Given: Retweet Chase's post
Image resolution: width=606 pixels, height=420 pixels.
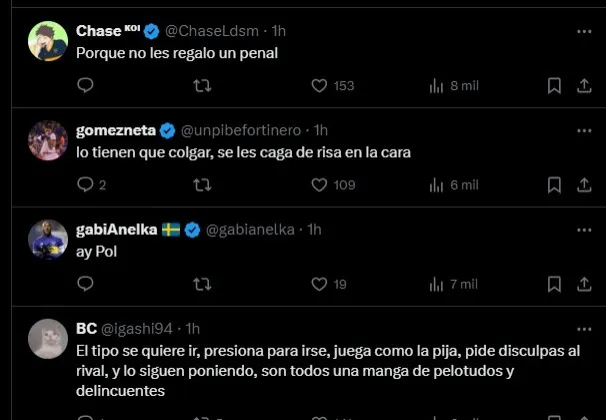Looking at the screenshot, I should pyautogui.click(x=202, y=86).
